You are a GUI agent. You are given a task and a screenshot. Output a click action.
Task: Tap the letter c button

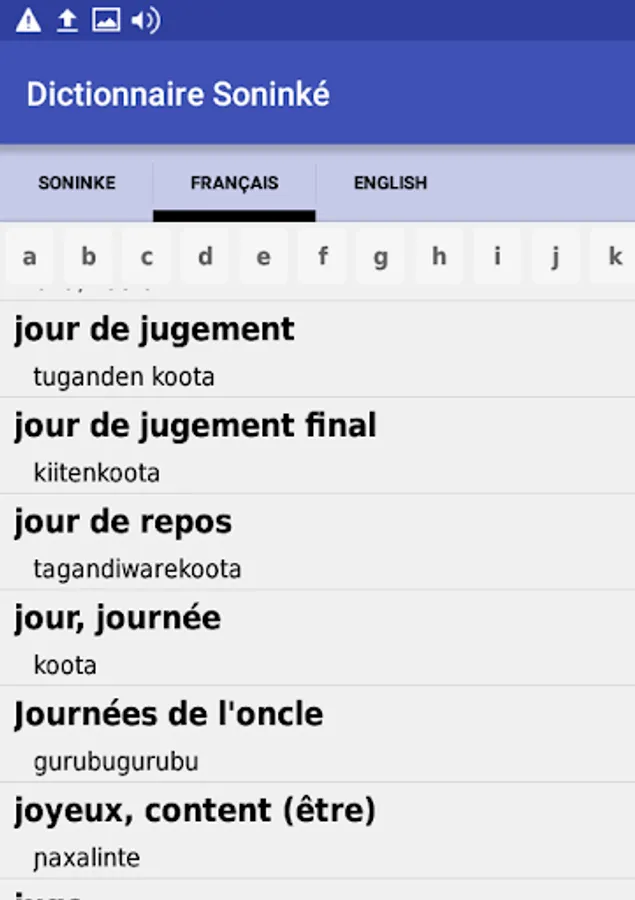[x=147, y=257]
